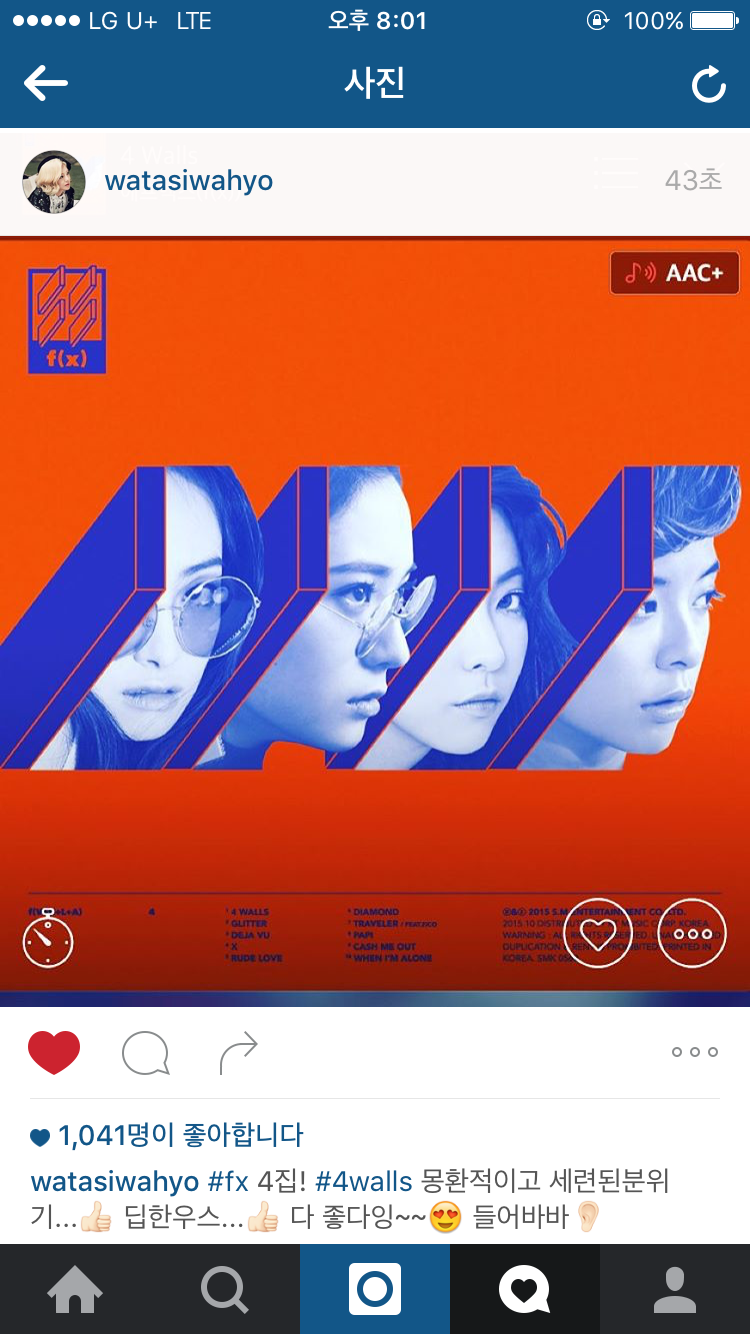Tap the share arrow icon
This screenshot has height=1334, width=750.
[x=237, y=1050]
